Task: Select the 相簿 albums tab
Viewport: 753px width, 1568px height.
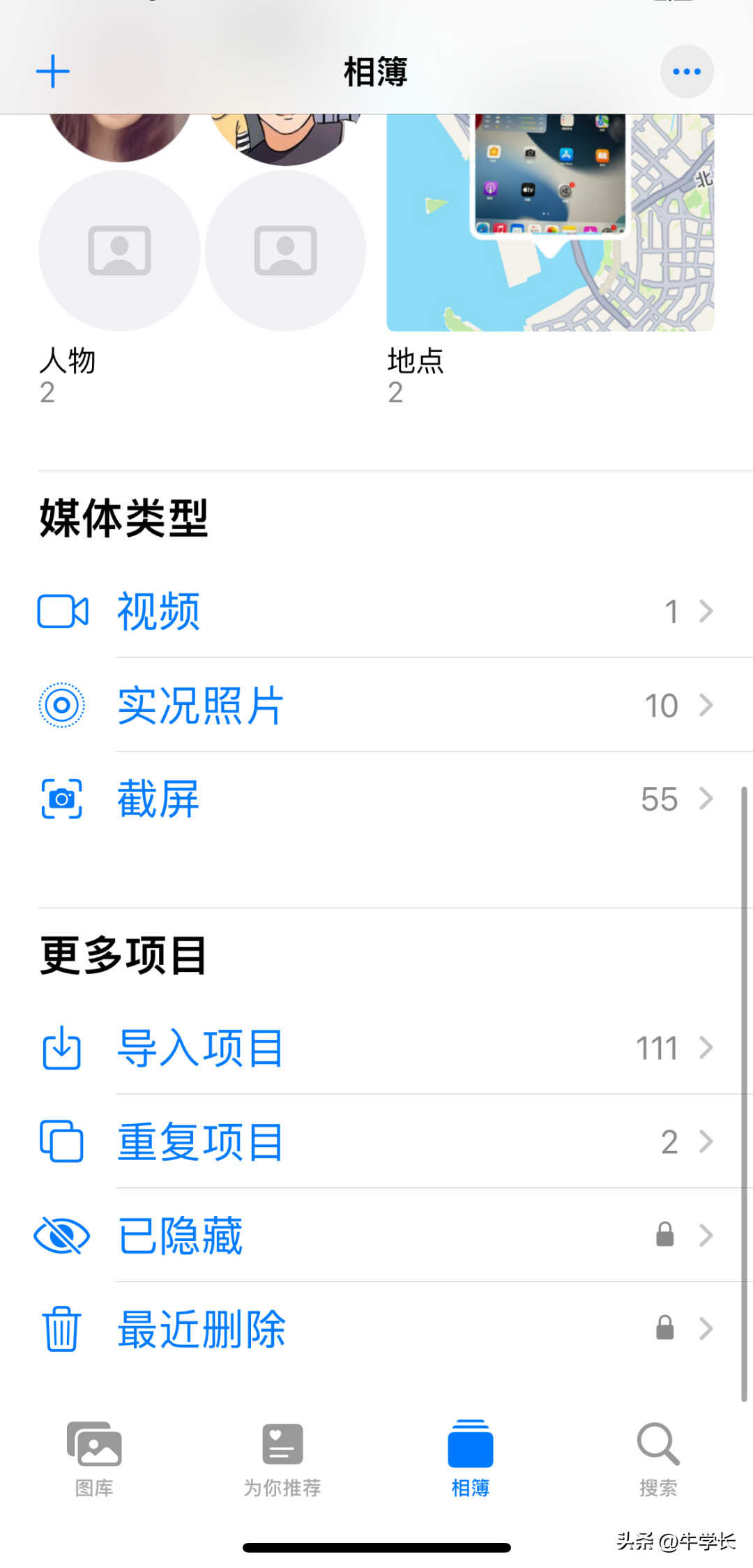Action: click(x=471, y=1459)
